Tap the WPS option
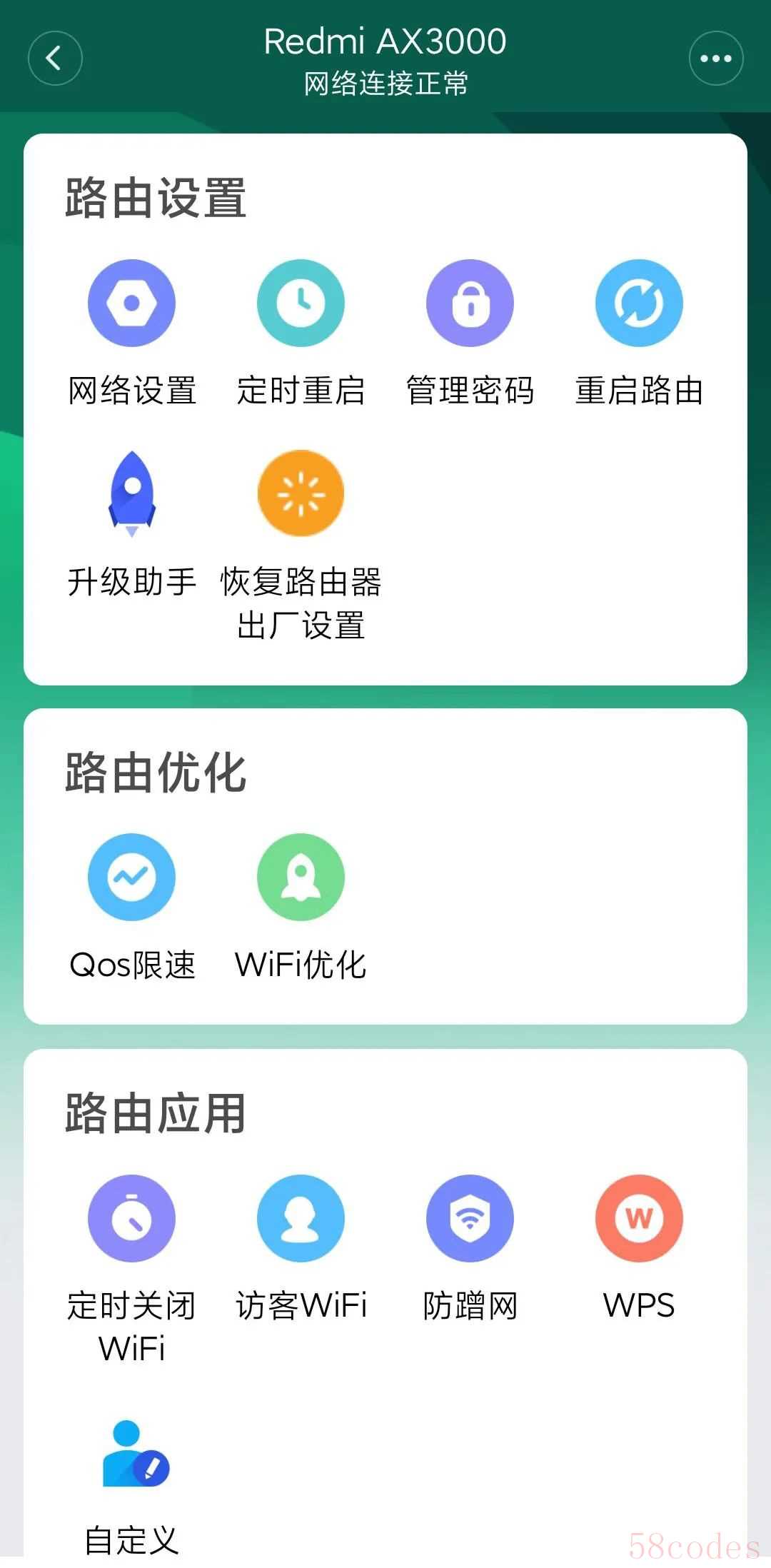Viewport: 771px width, 1568px height. point(639,1218)
